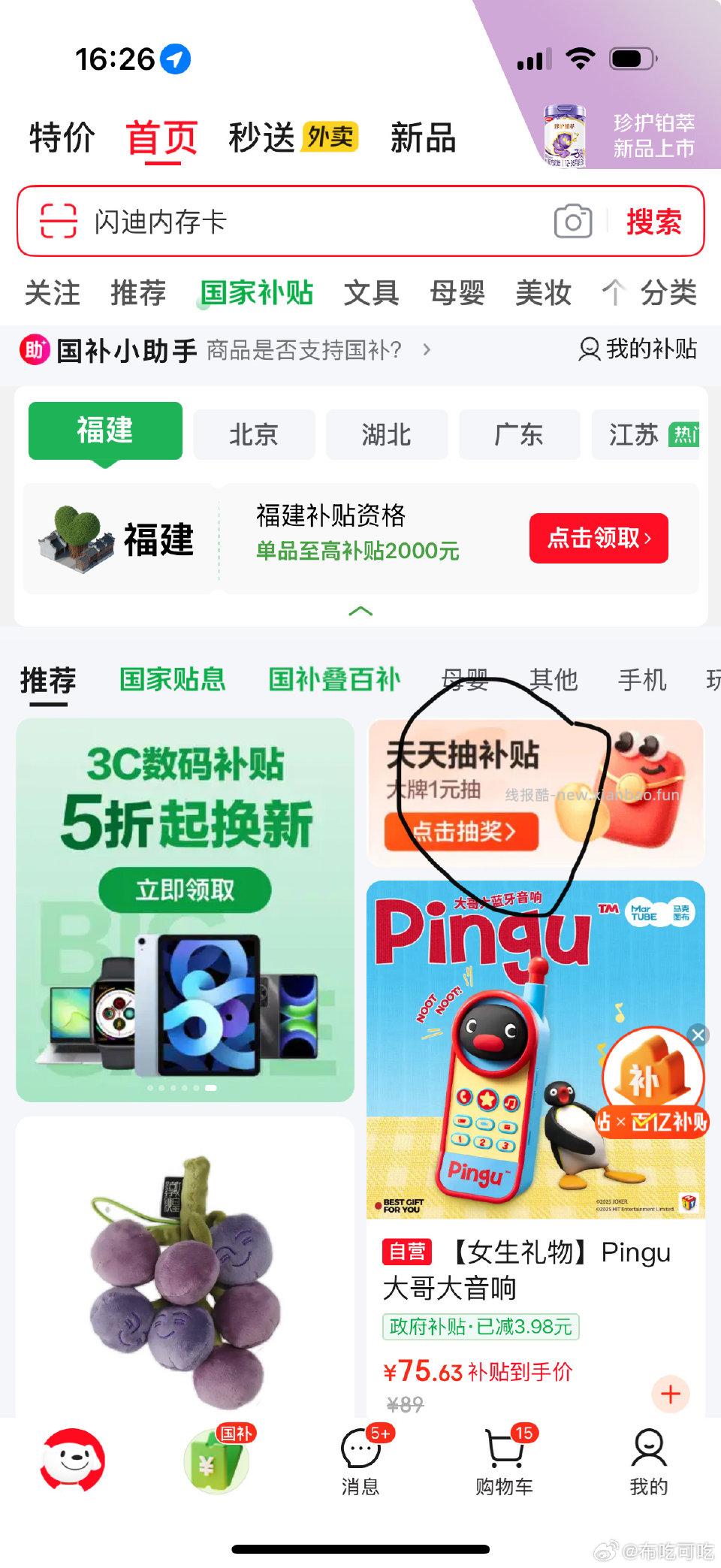Tap 点击领取 for 福建 subsidy

point(599,538)
